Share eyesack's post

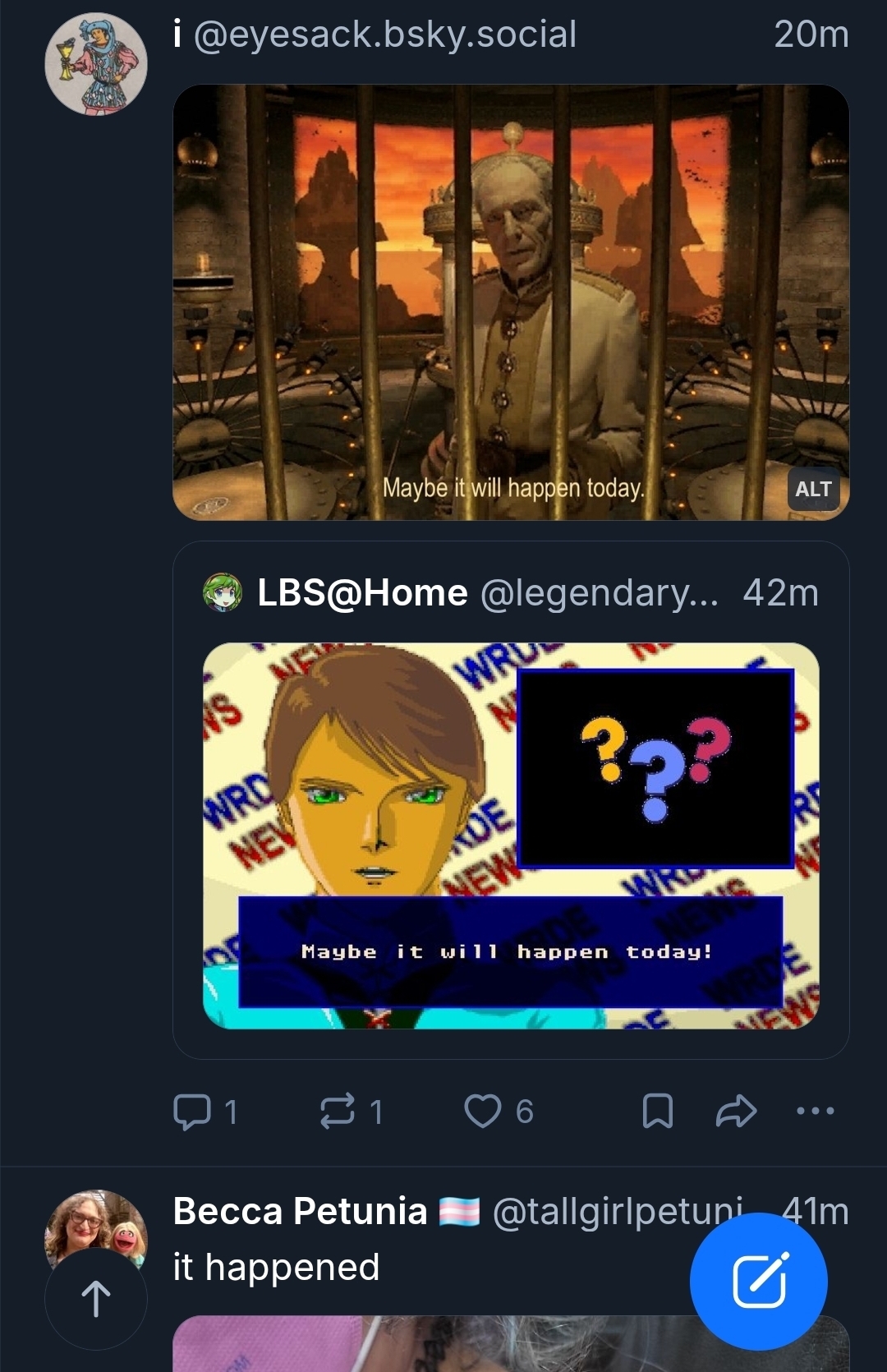point(735,1111)
